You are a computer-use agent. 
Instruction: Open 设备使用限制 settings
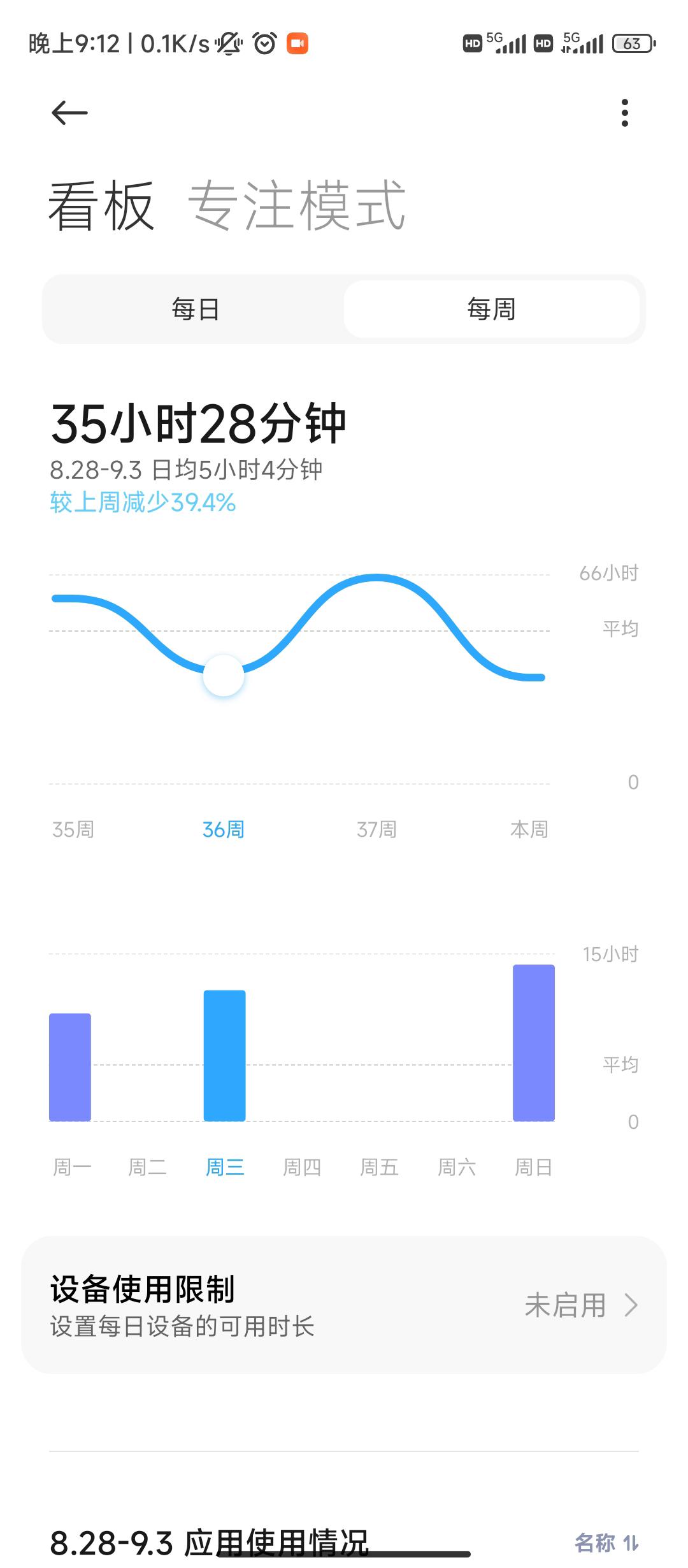(344, 1305)
